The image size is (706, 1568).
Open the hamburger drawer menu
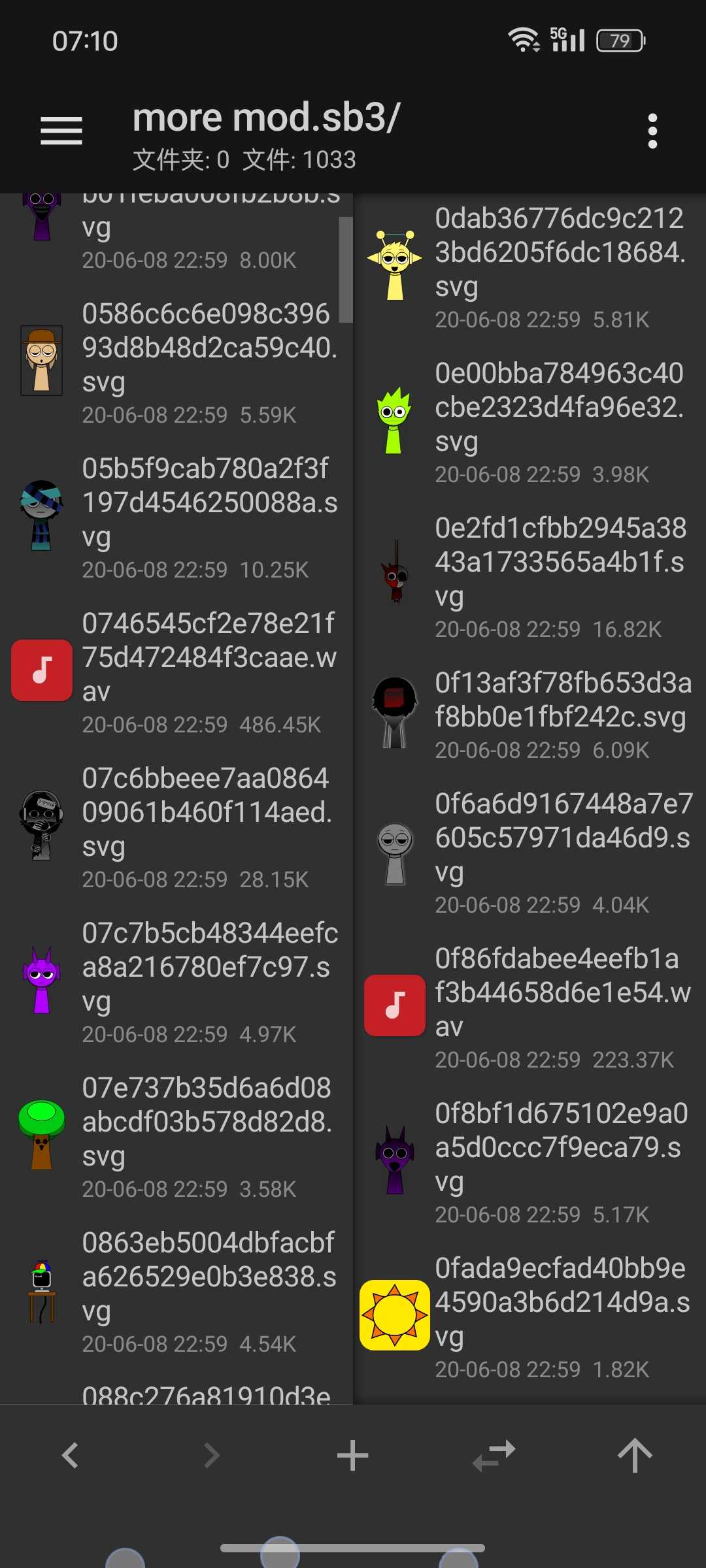(x=61, y=131)
